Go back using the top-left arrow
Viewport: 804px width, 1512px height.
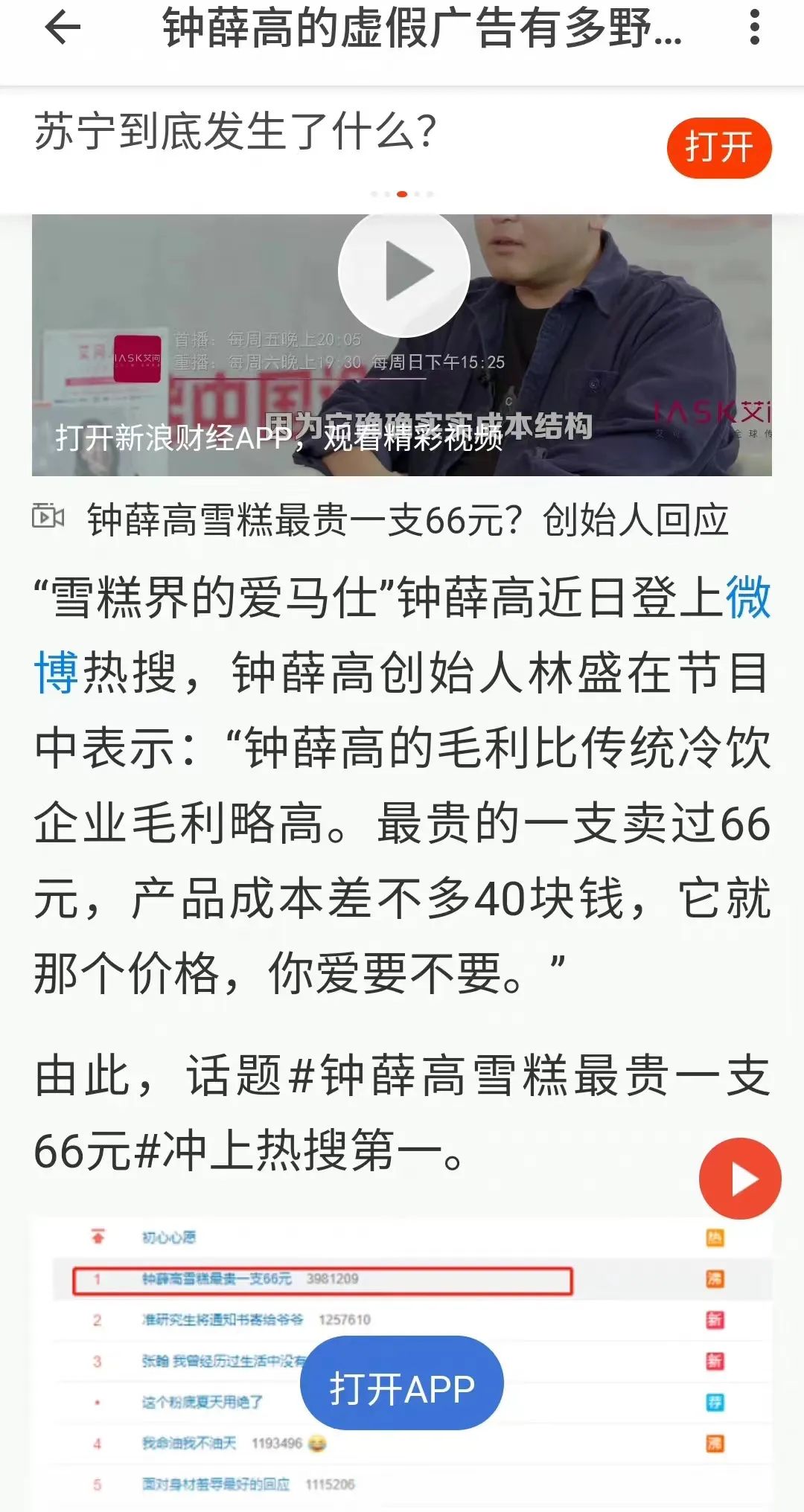(63, 28)
